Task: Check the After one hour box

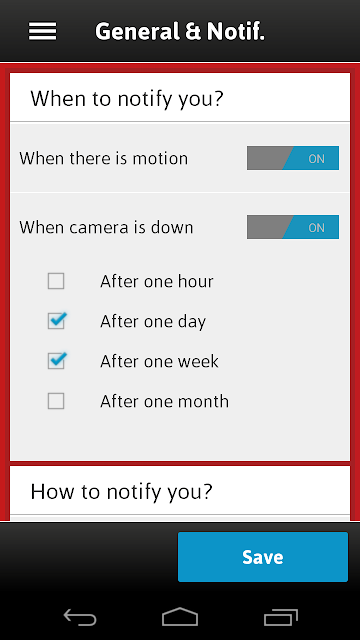Action: coord(56,281)
